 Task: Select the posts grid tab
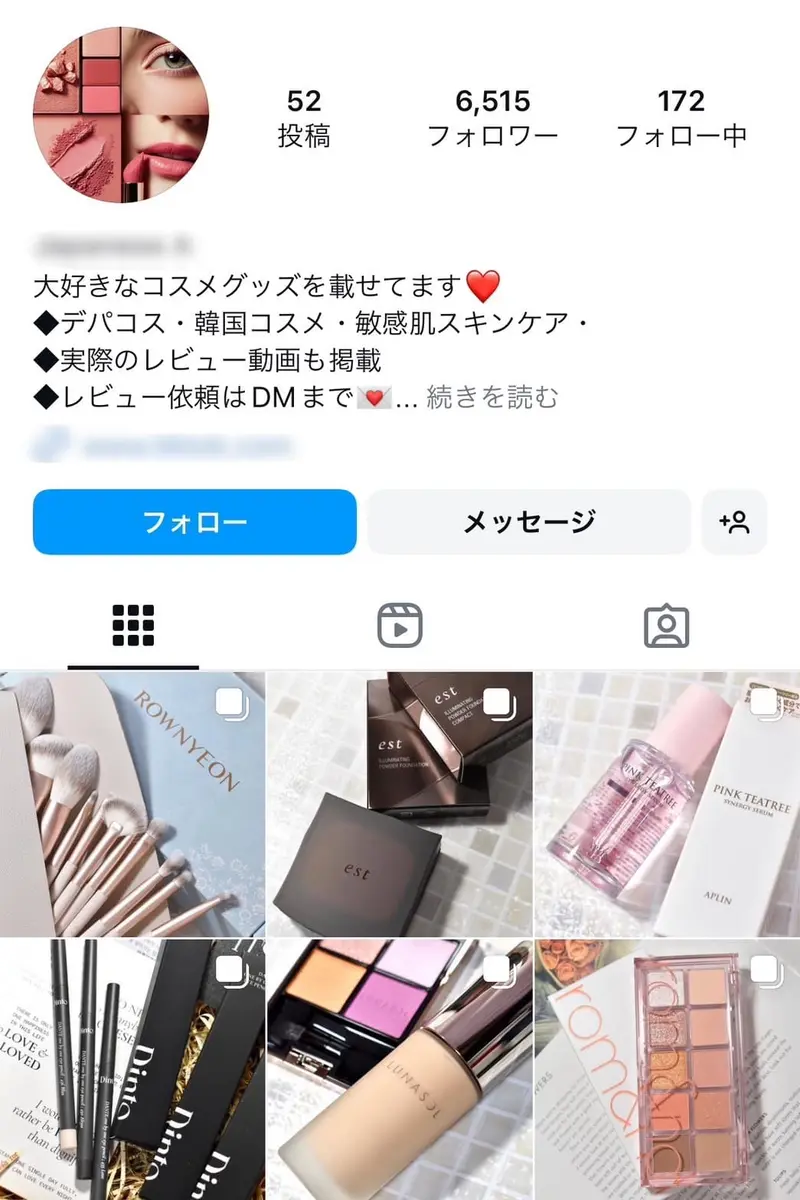click(x=133, y=626)
